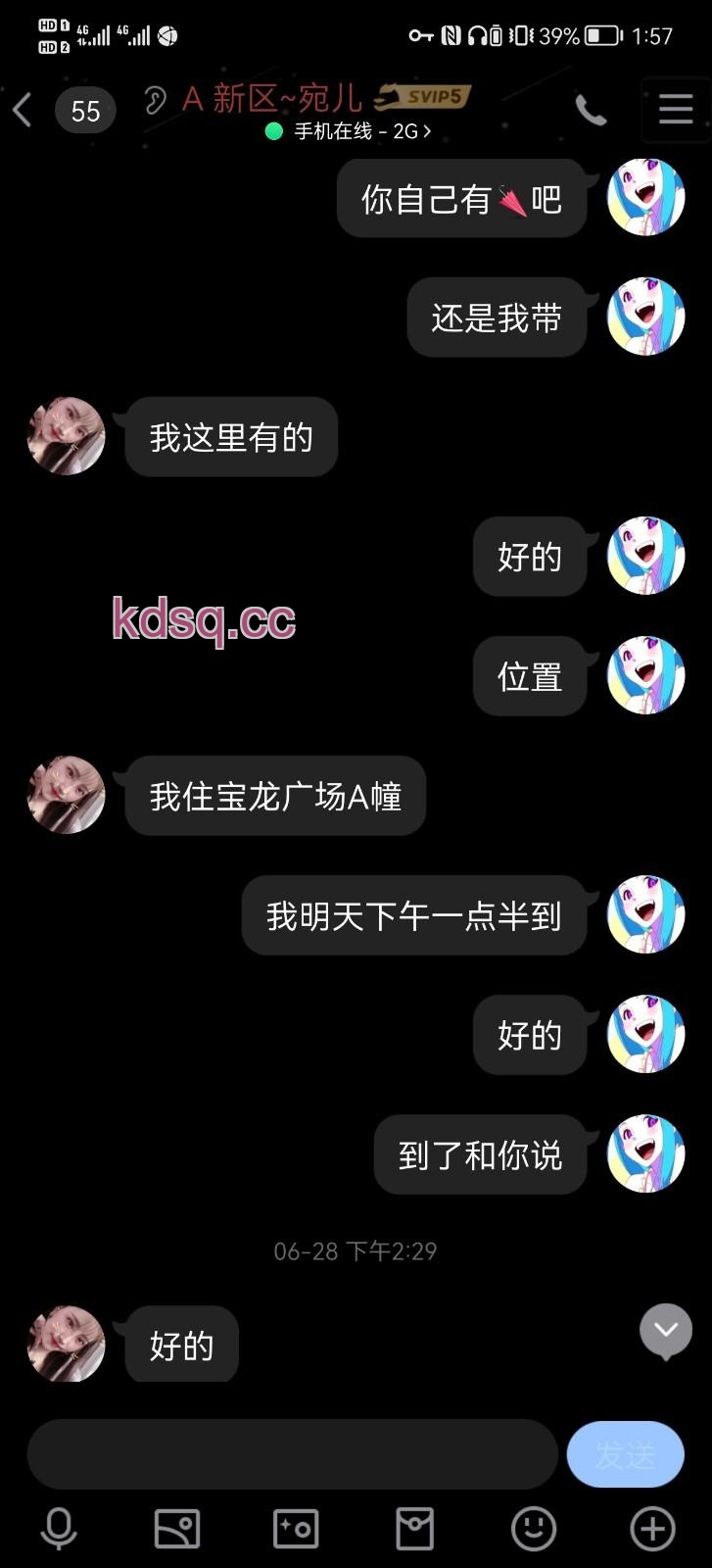
Task: Tap the 发送 send button
Action: click(x=625, y=1454)
